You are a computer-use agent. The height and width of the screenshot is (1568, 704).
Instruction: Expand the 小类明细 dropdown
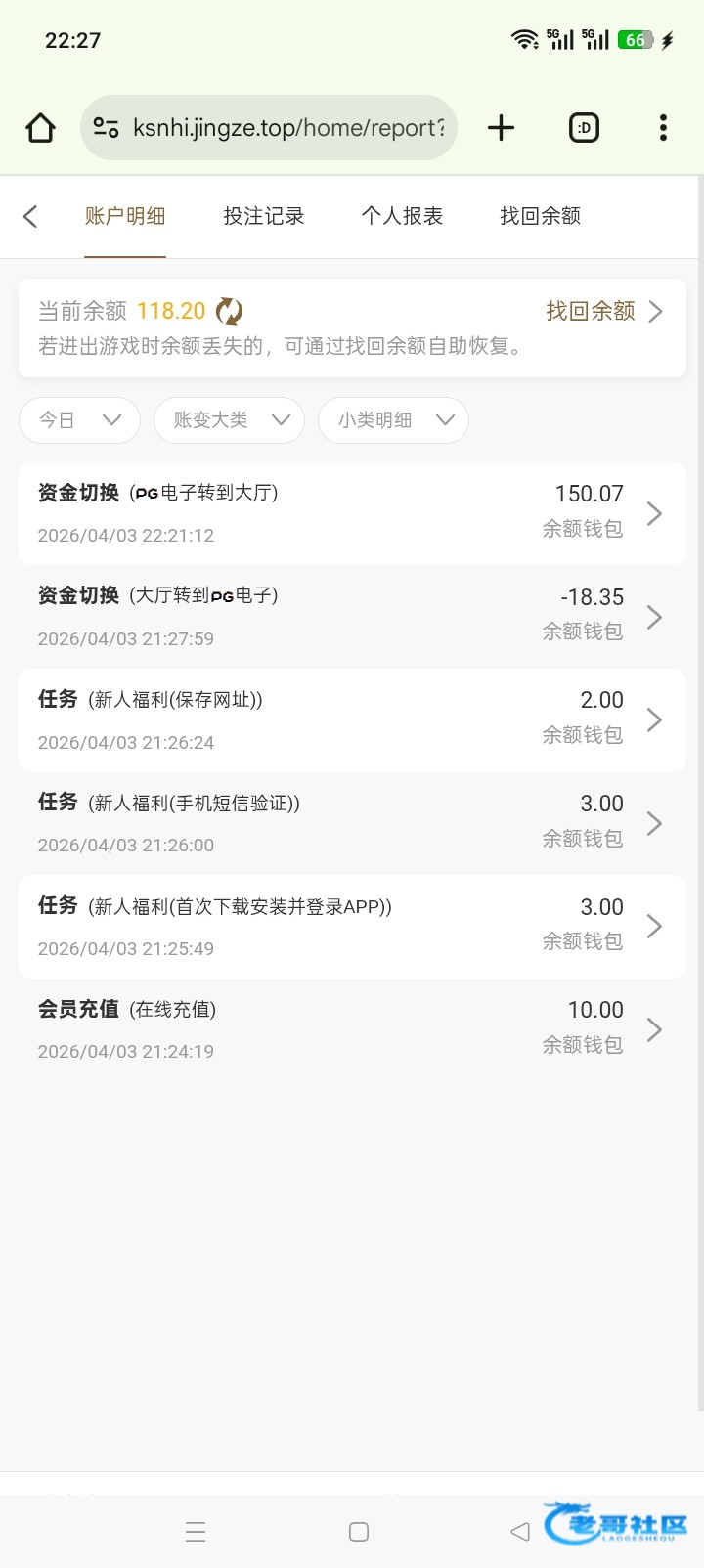(x=394, y=420)
